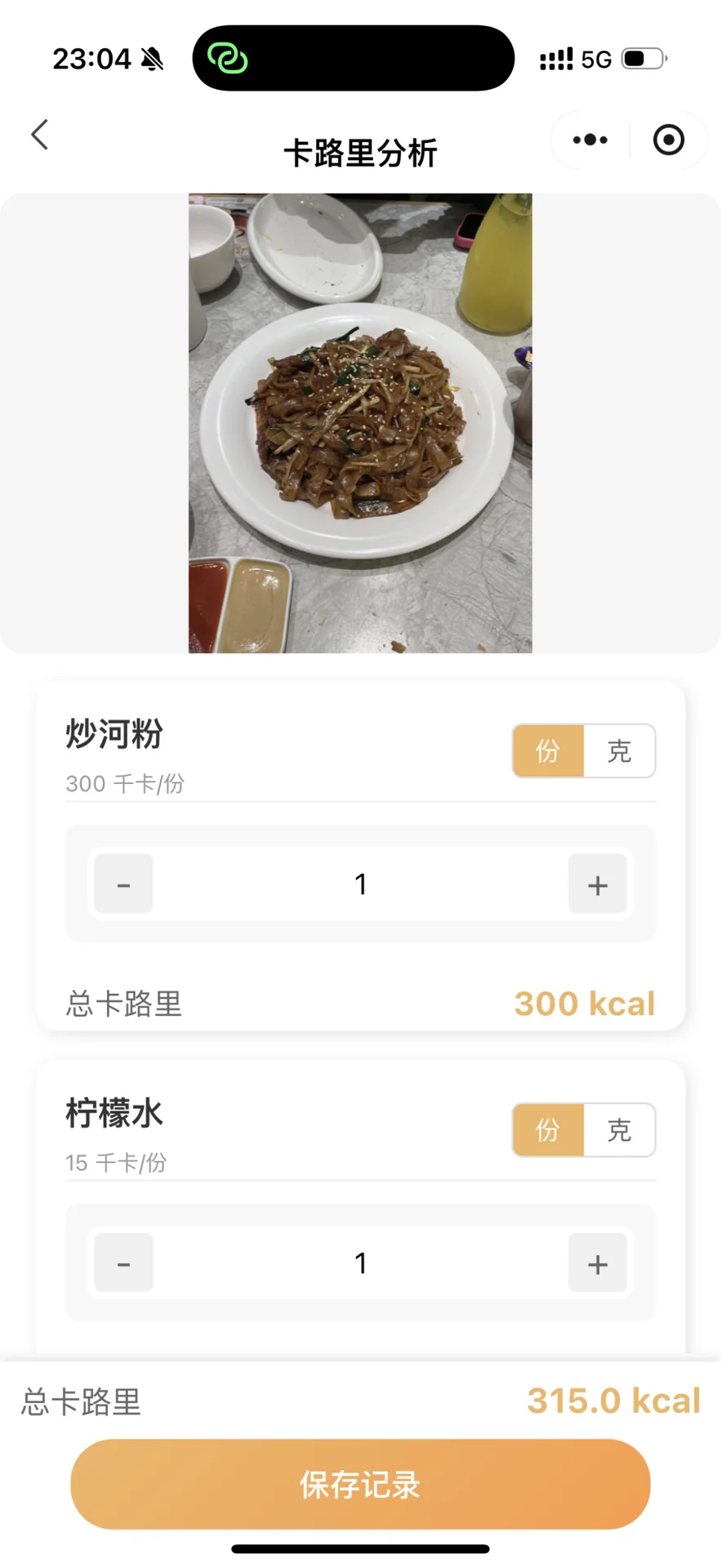
Task: Add one more 柠檬水 serving
Action: (598, 1263)
